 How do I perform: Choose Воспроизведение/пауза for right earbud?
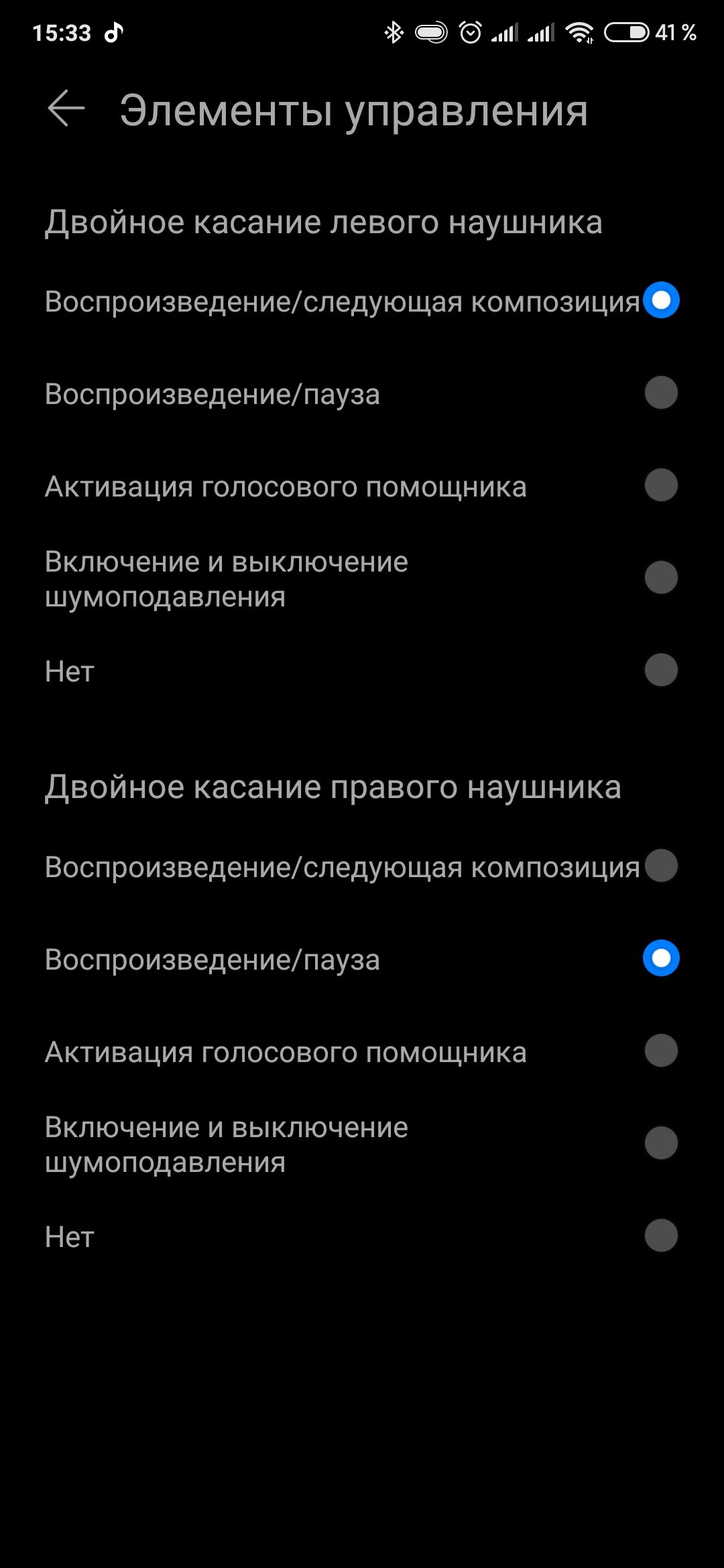pos(362,959)
